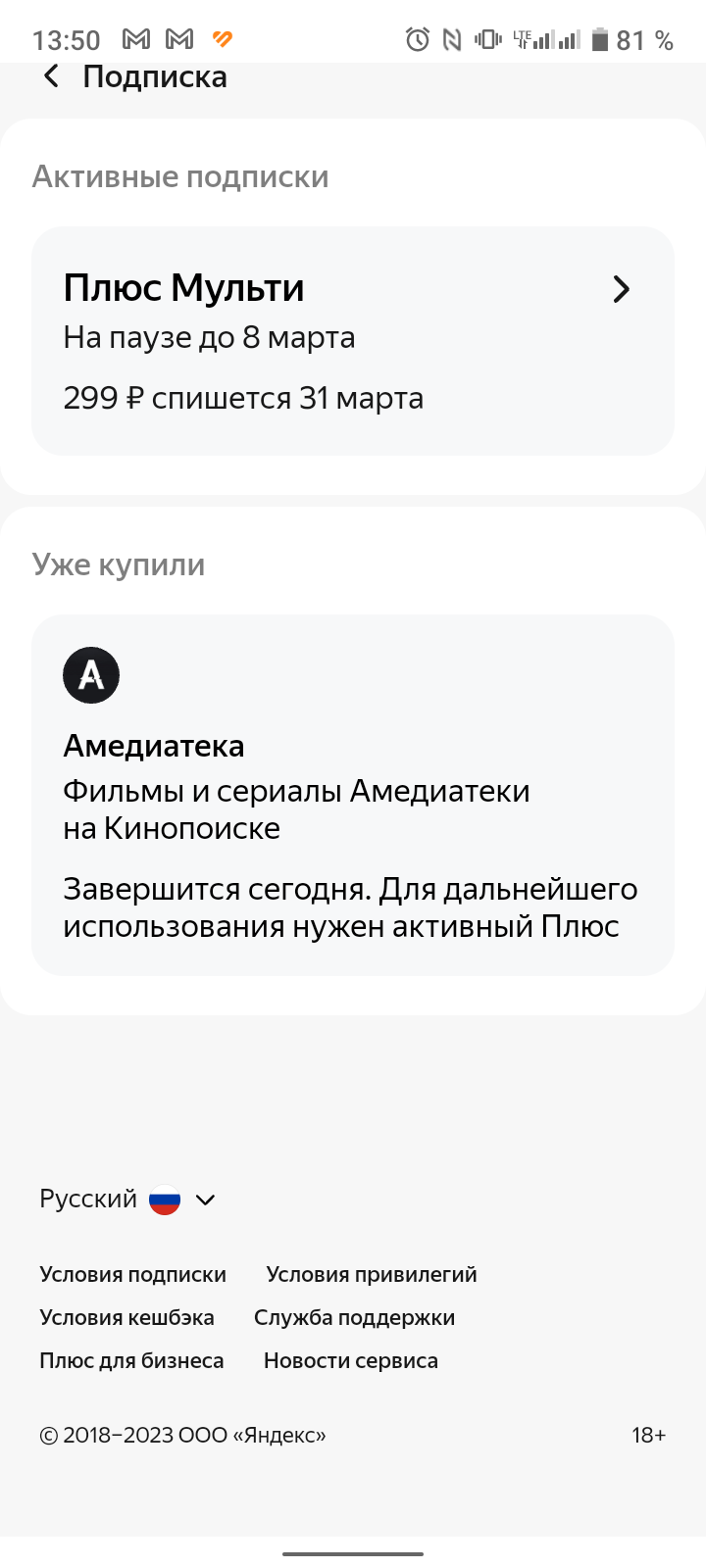This screenshot has height=1568, width=706.
Task: Open Служба поддержки
Action: 354,1317
